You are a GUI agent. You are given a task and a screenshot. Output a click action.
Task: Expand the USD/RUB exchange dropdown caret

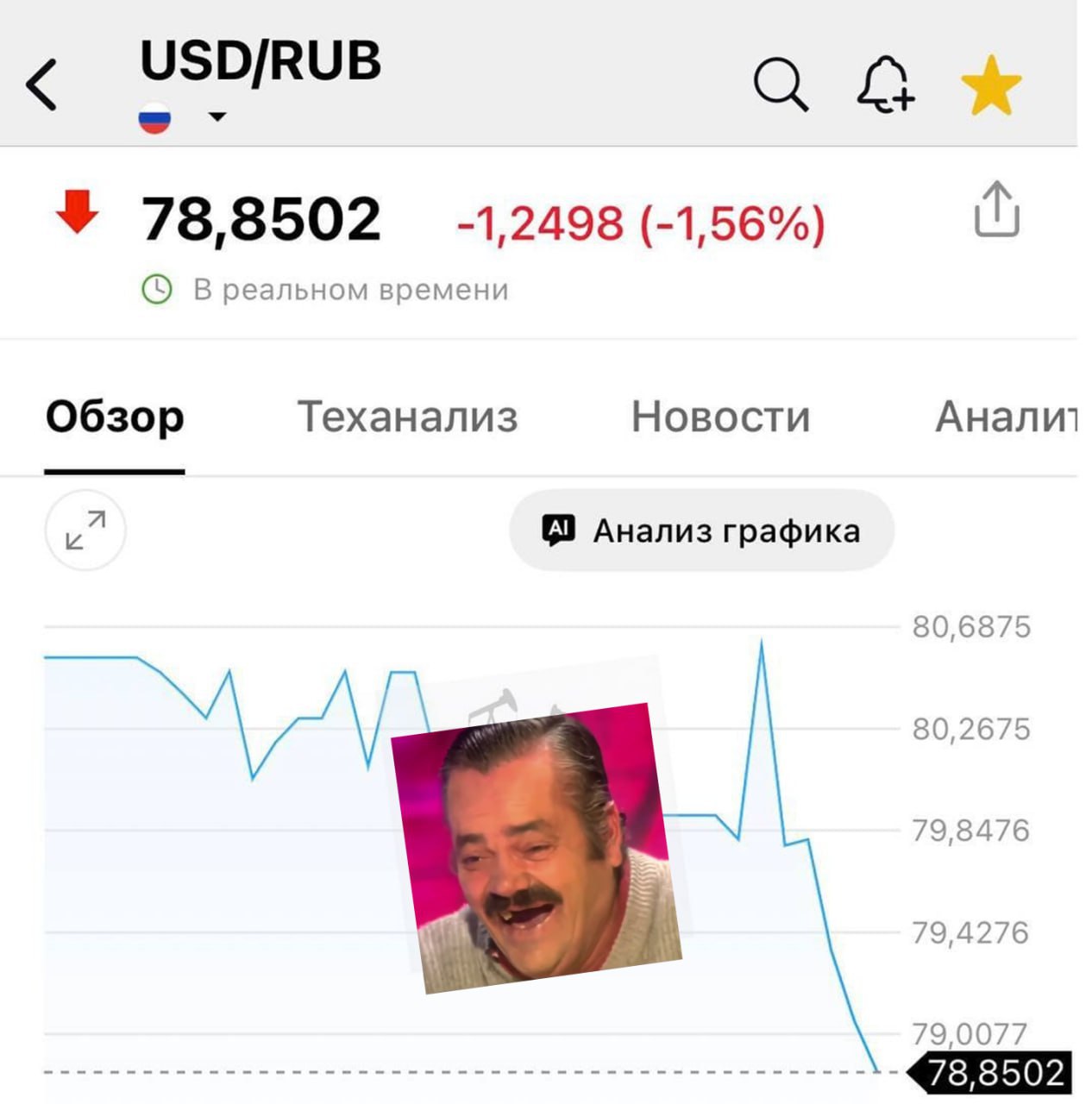point(217,116)
